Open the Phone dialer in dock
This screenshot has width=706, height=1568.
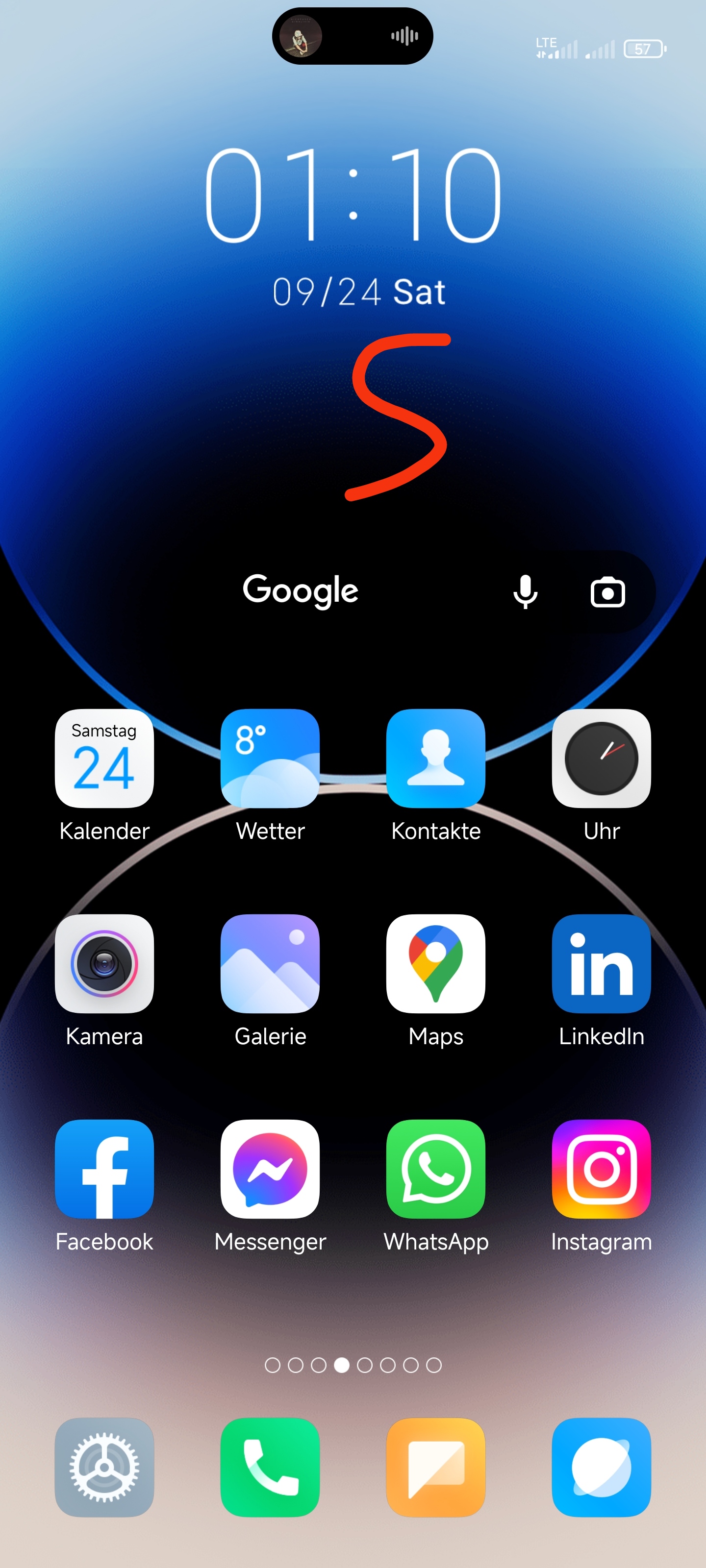(270, 1467)
